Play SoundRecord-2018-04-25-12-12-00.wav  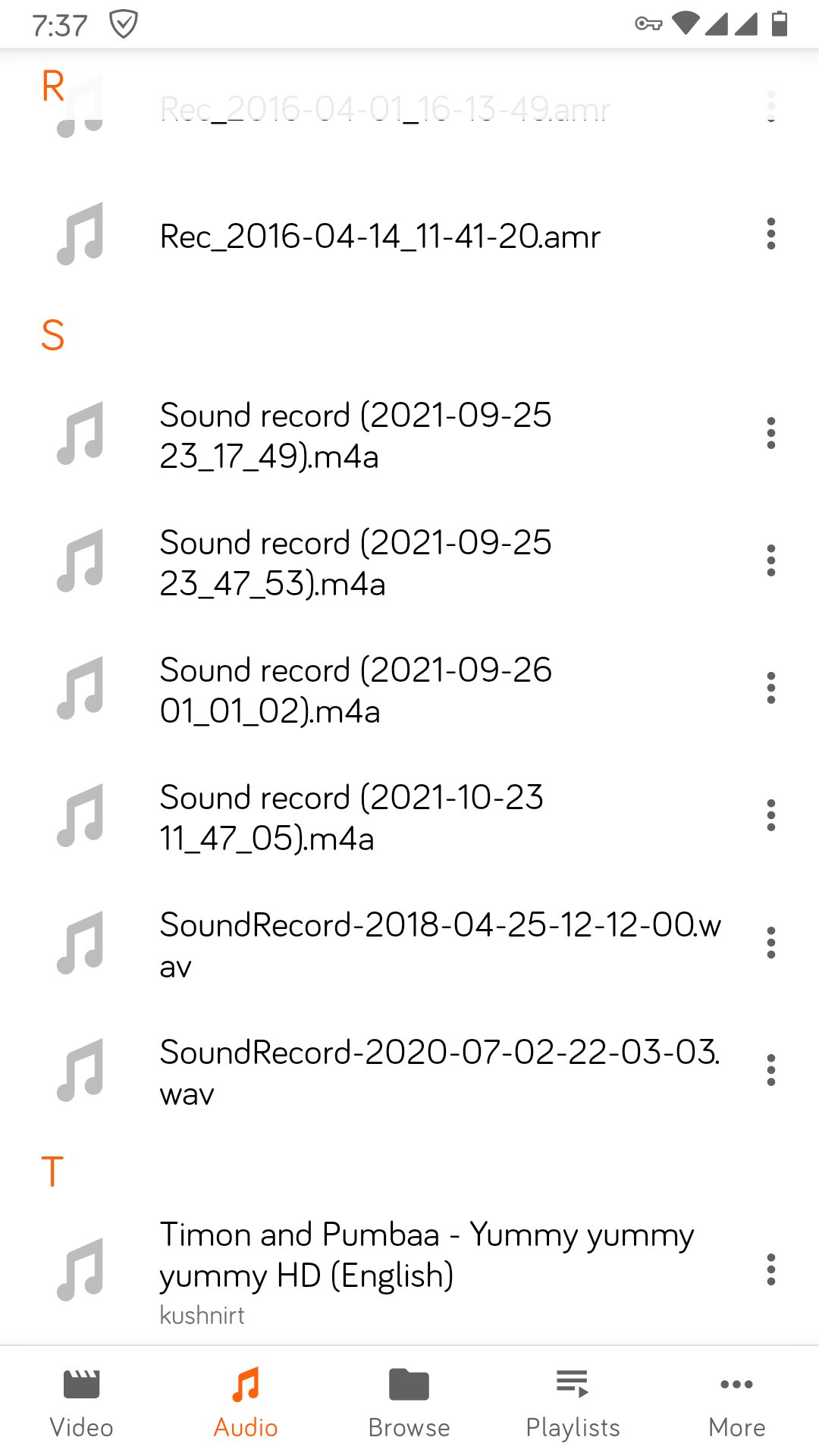pyautogui.click(x=409, y=945)
